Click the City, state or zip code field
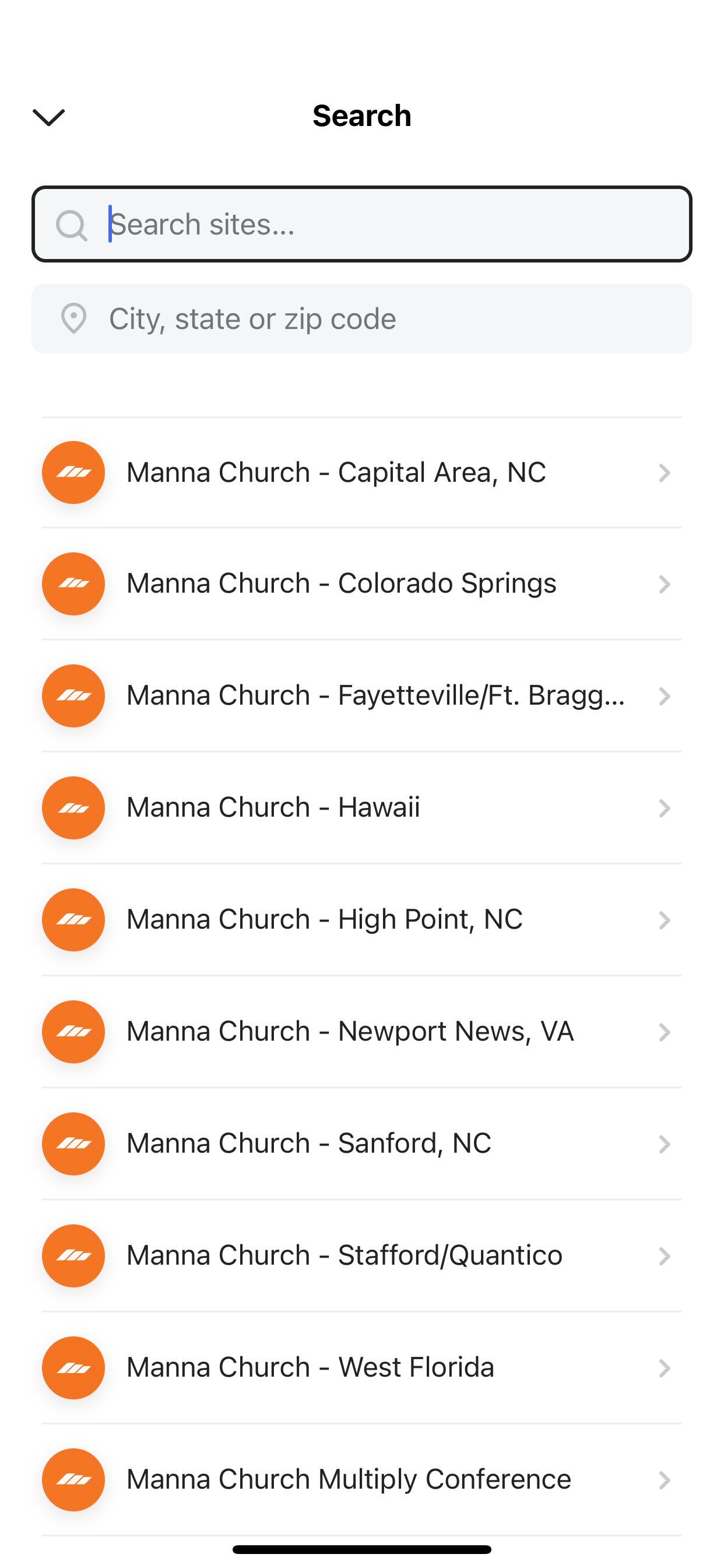This screenshot has height=1568, width=724. [362, 318]
